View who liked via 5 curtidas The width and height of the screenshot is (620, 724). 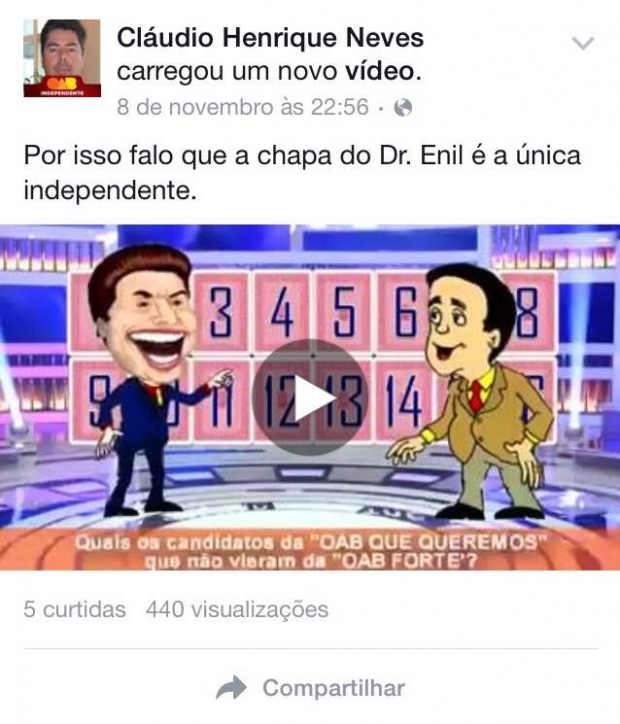[x=75, y=609]
